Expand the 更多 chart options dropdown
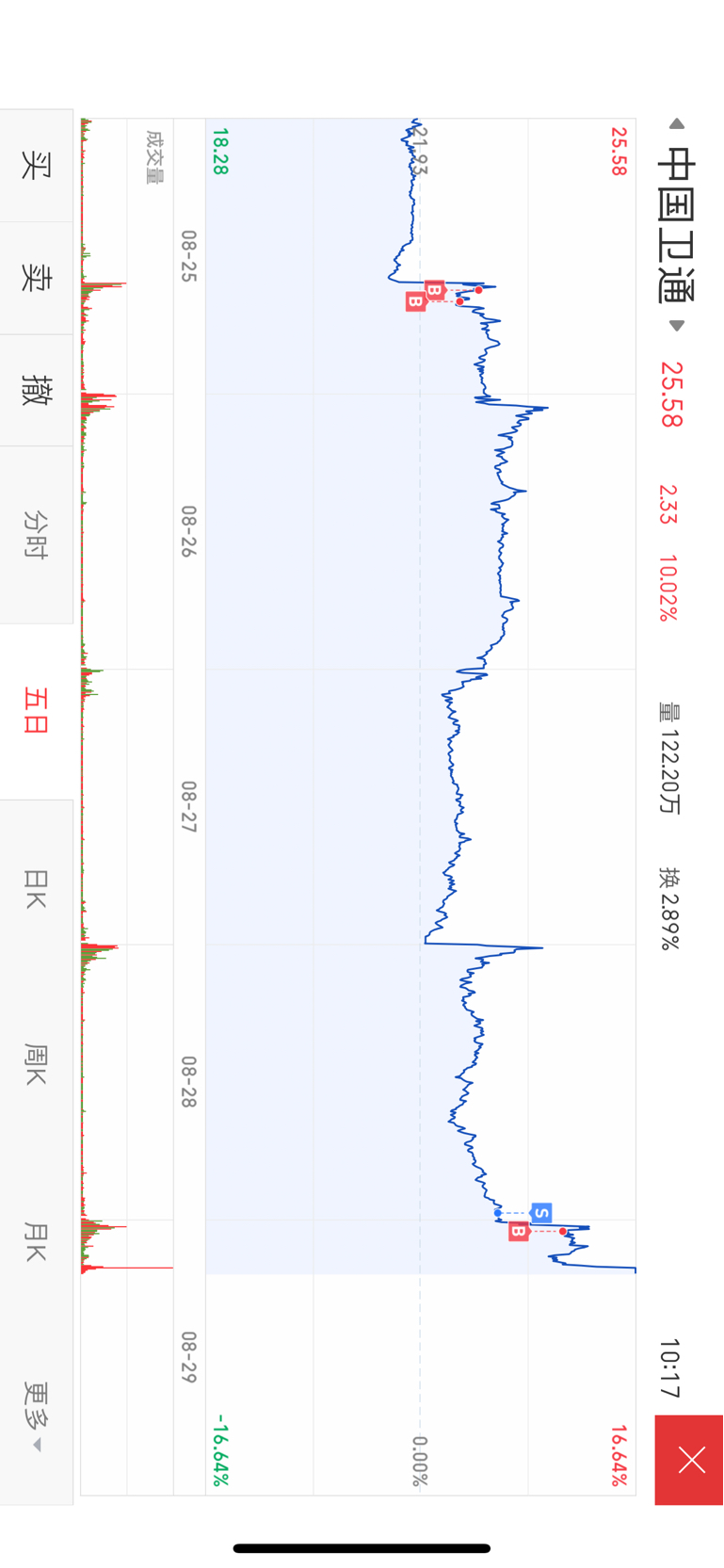The image size is (724, 1568). 37,1416
